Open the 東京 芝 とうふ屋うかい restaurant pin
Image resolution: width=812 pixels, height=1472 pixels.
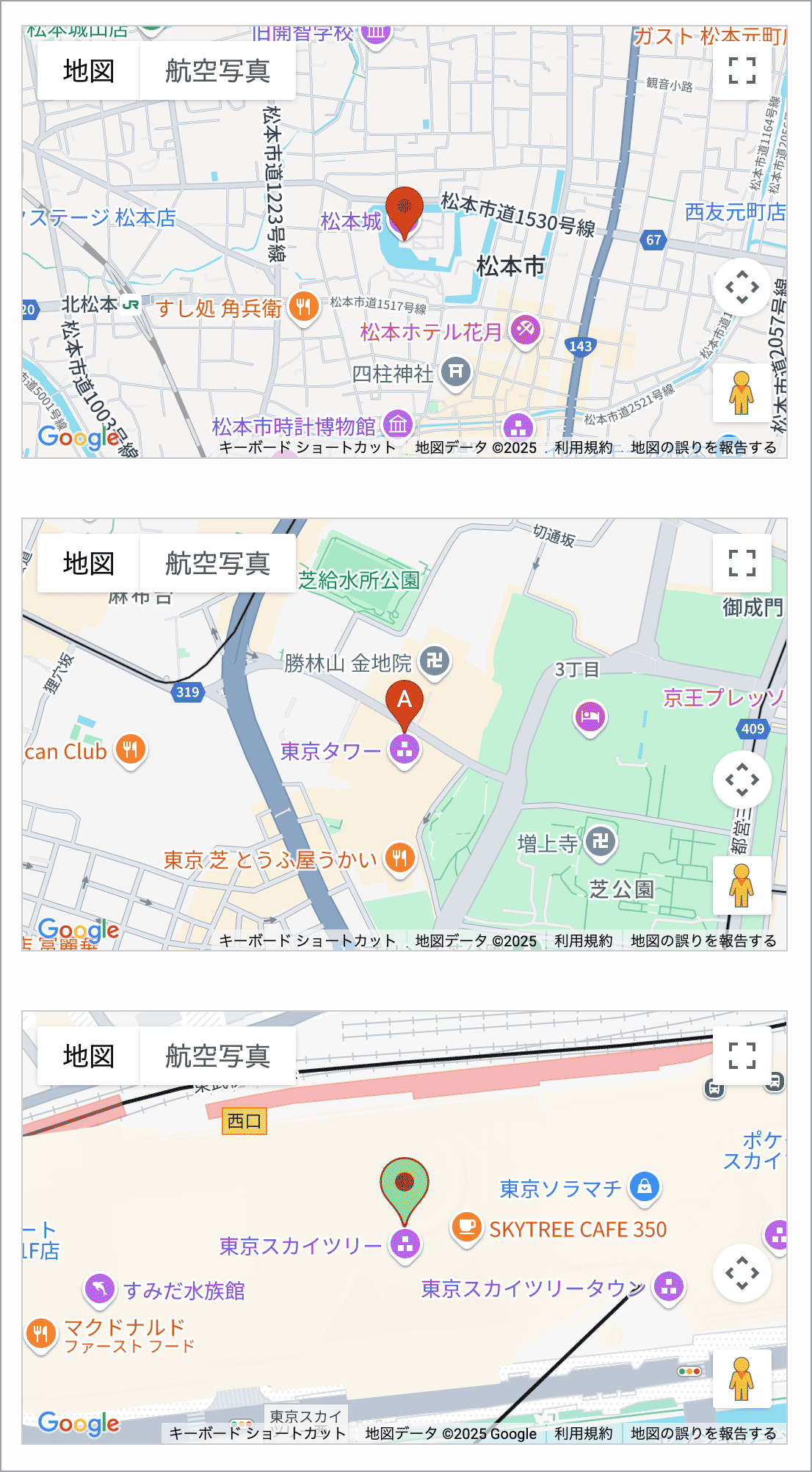(399, 858)
